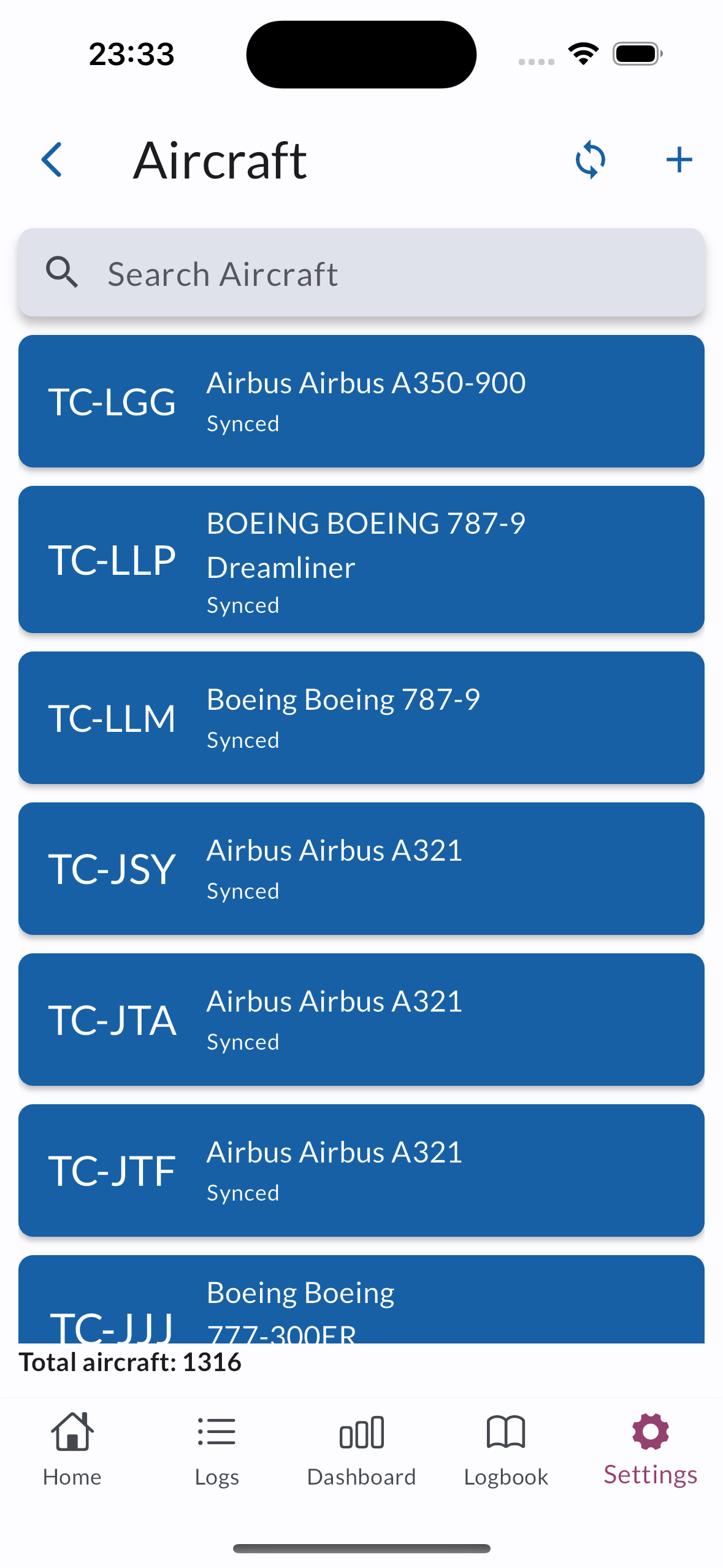Choose aircraft TC-JTF Airbus A321

(x=361, y=1170)
